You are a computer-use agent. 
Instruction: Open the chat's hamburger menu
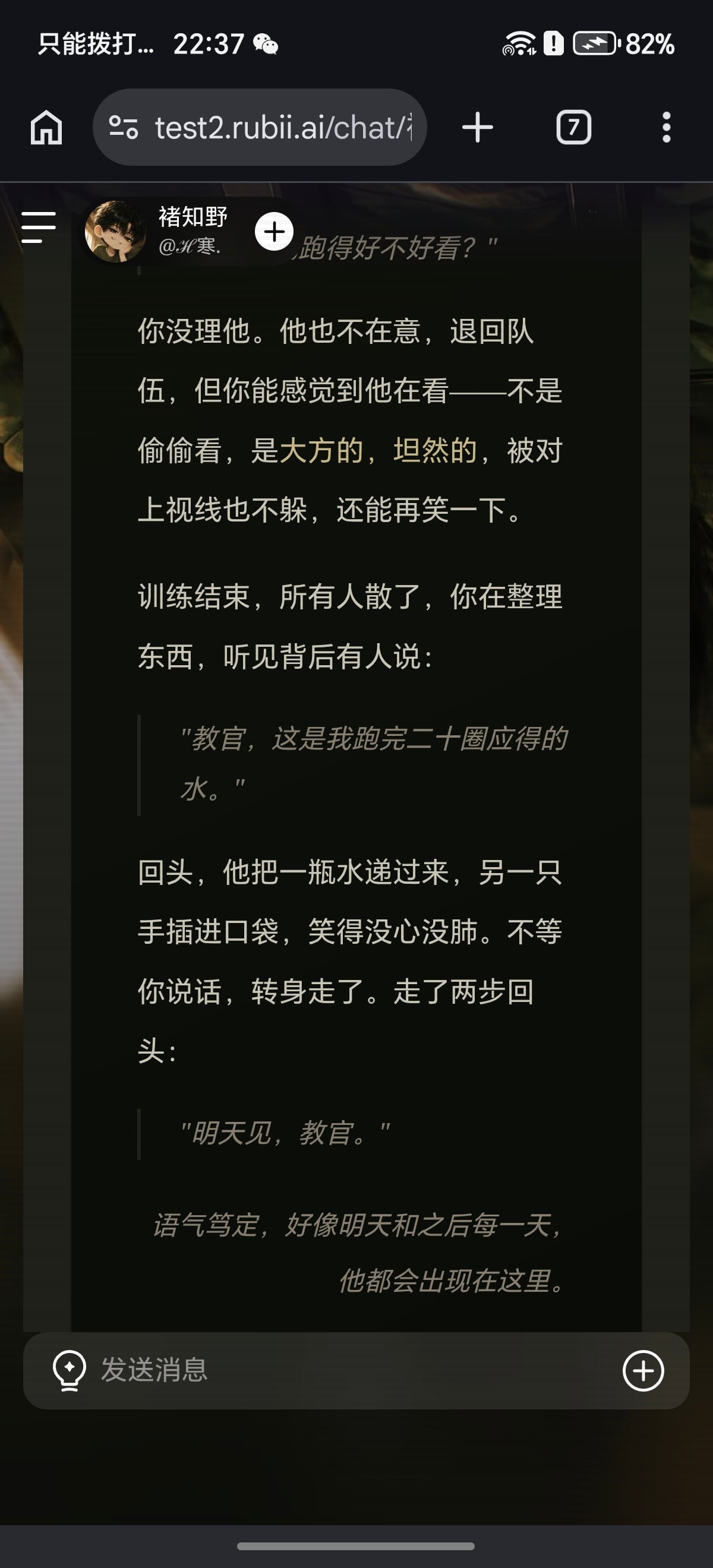pos(39,227)
